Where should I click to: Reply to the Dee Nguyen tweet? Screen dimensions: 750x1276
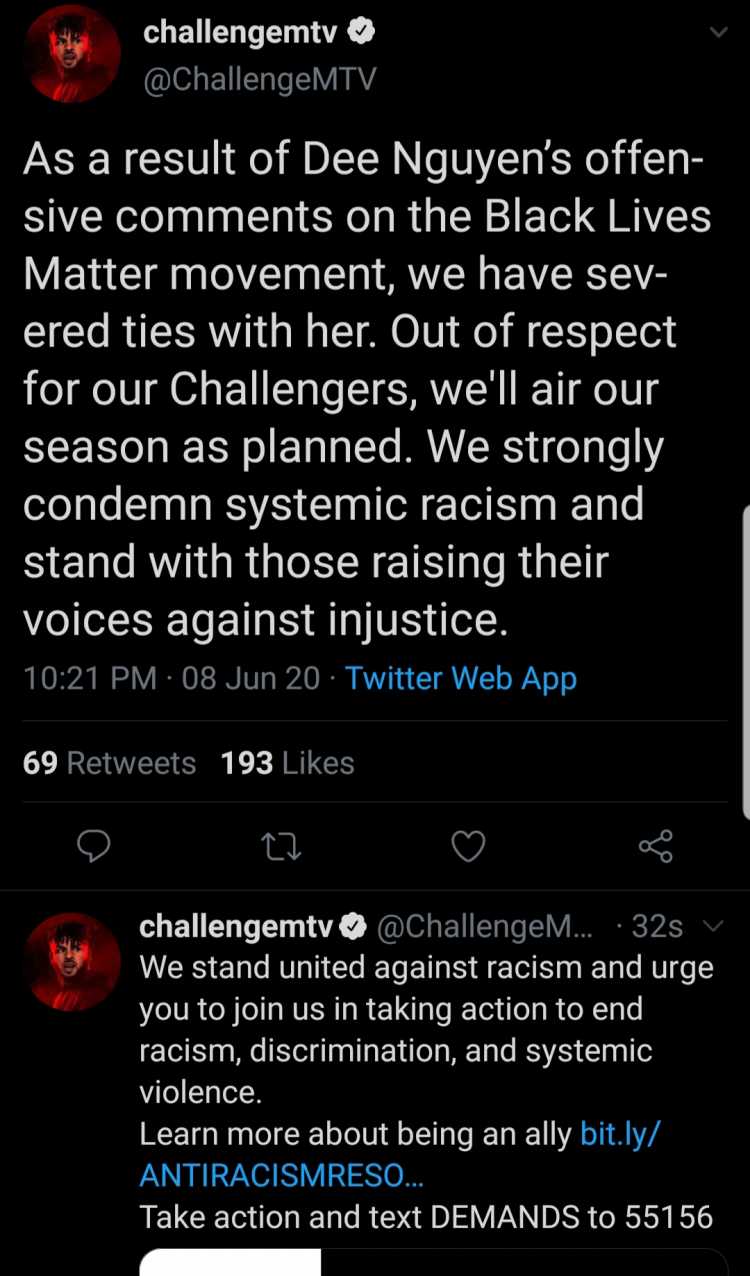tap(94, 848)
